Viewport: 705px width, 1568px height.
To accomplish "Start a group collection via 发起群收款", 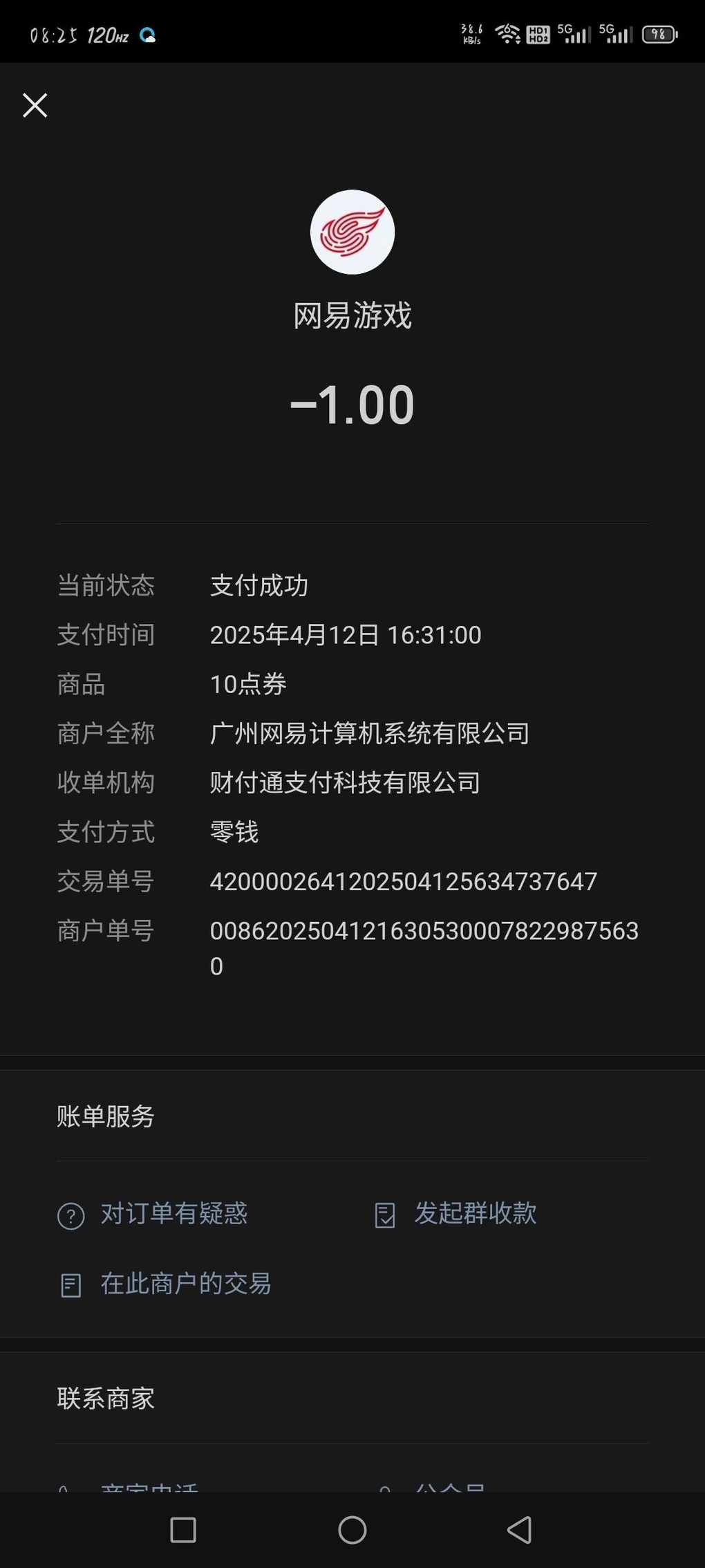I will pos(455,1214).
